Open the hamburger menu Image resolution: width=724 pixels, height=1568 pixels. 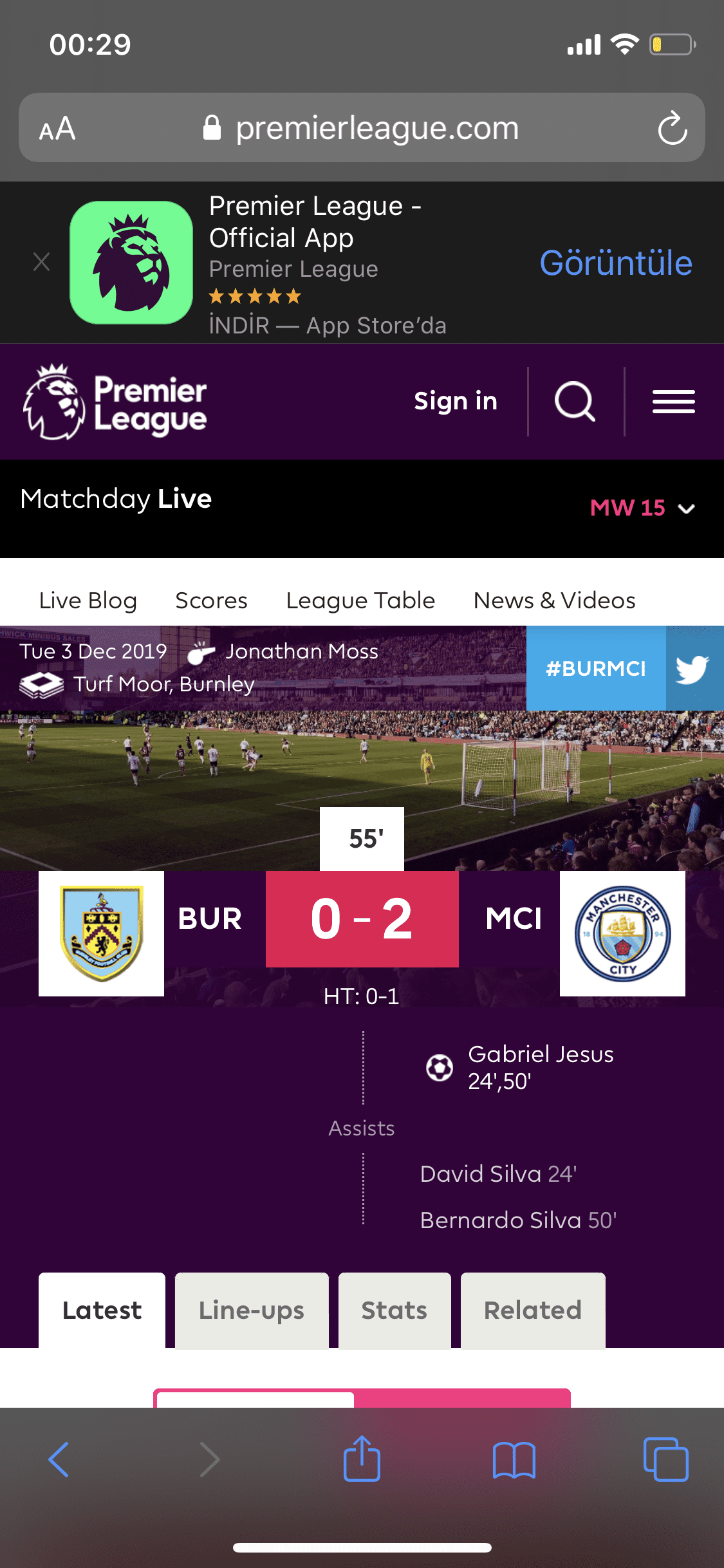tap(673, 402)
